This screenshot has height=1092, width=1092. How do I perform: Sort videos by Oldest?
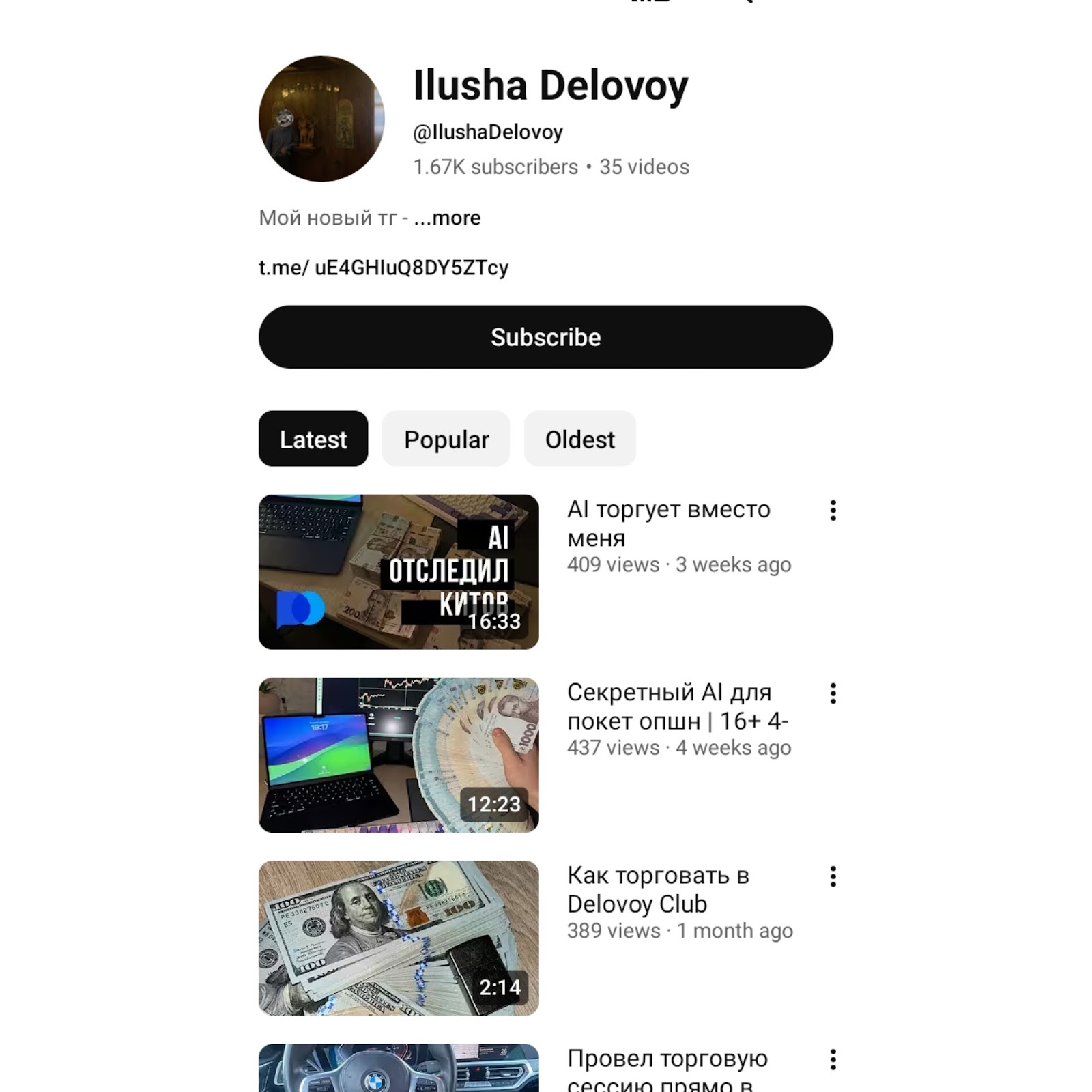click(x=579, y=439)
